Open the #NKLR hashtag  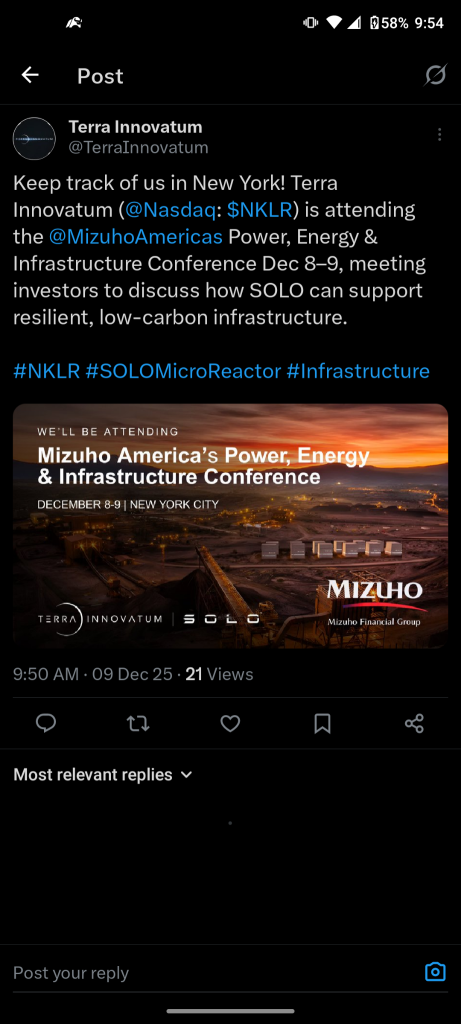(x=46, y=371)
